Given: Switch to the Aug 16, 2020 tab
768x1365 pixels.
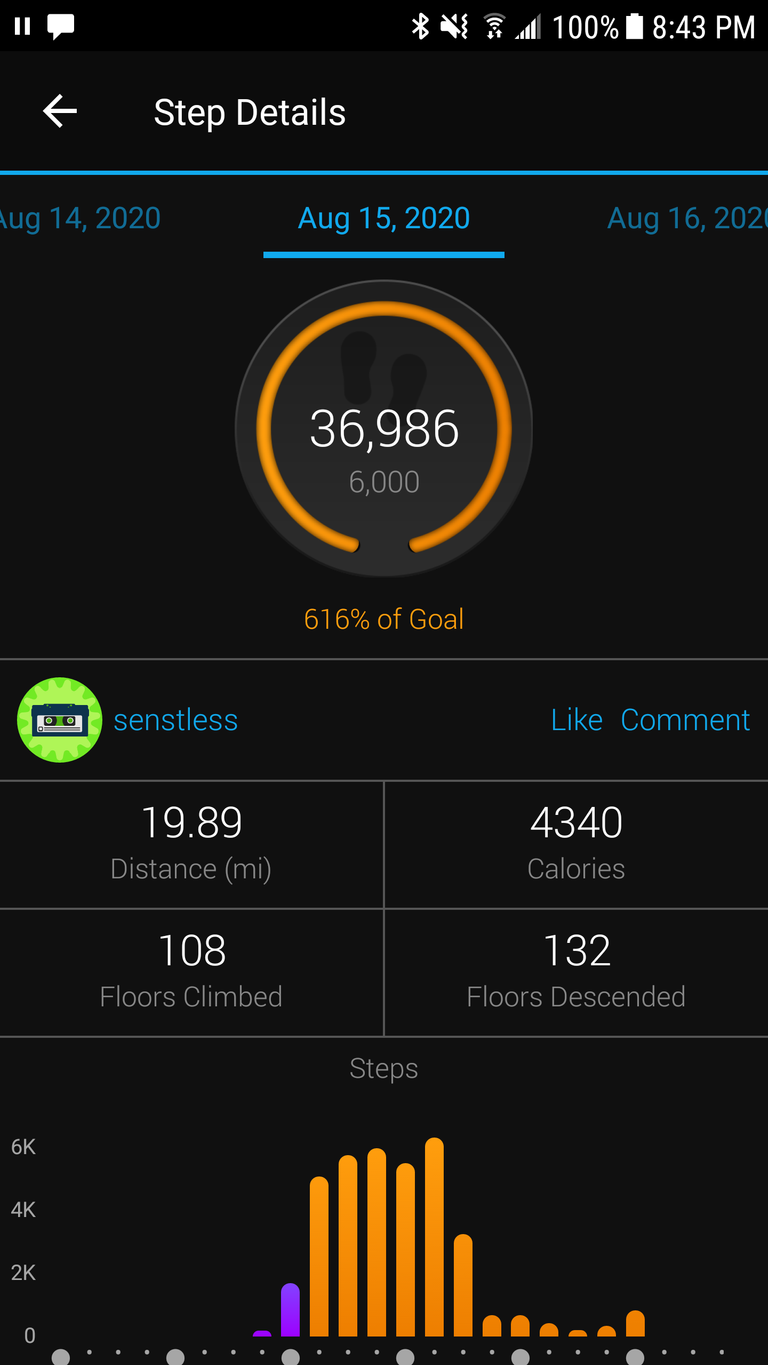Looking at the screenshot, I should click(687, 218).
